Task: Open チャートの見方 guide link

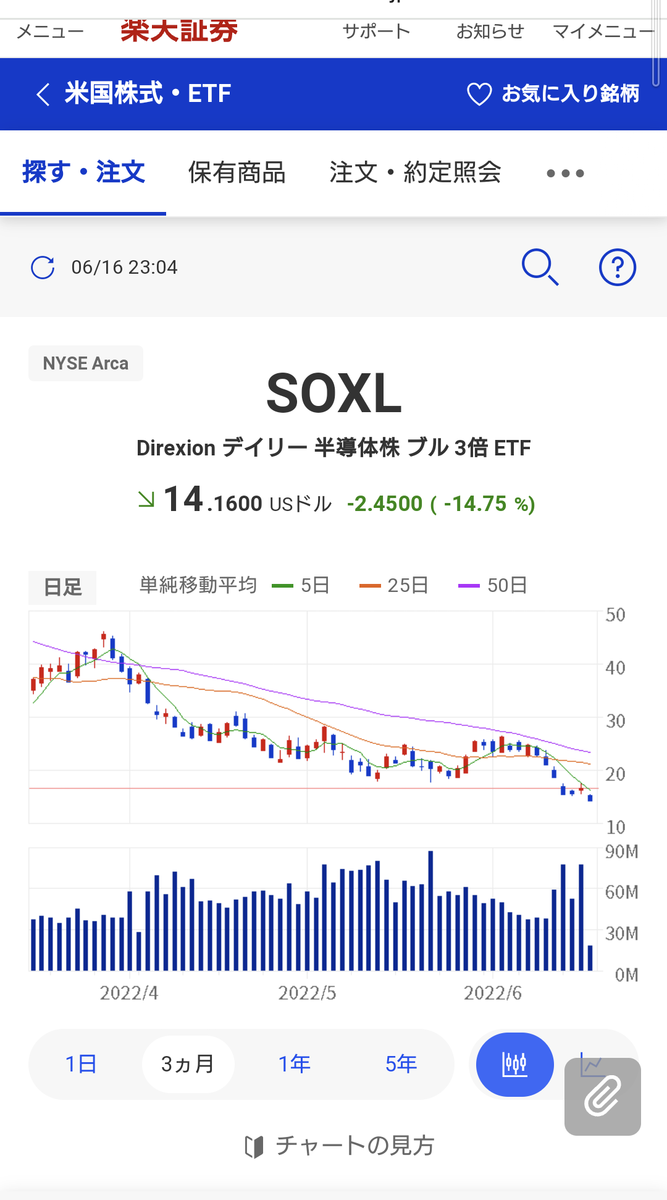Action: [339, 1146]
